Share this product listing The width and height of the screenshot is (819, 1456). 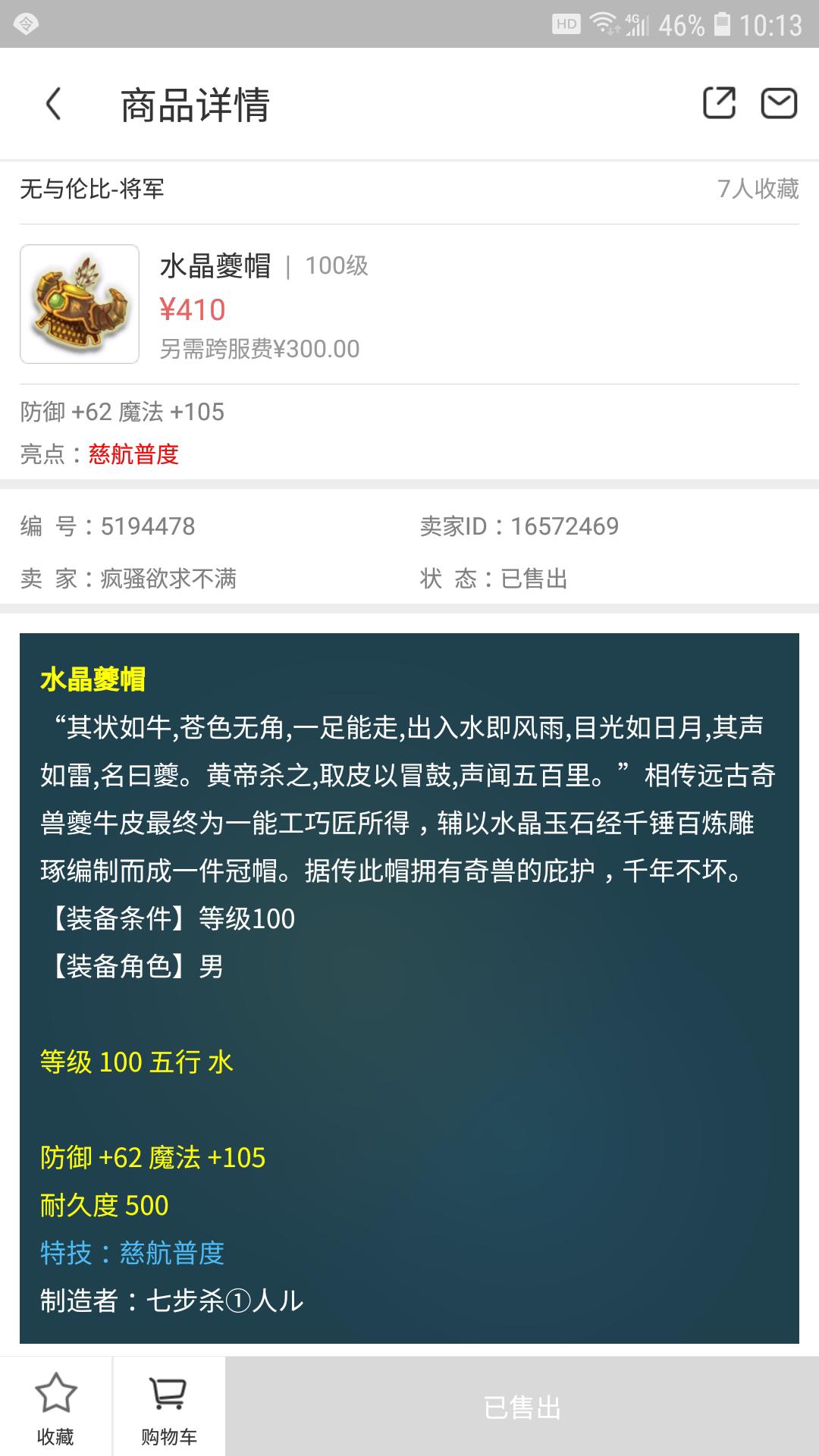click(x=719, y=103)
